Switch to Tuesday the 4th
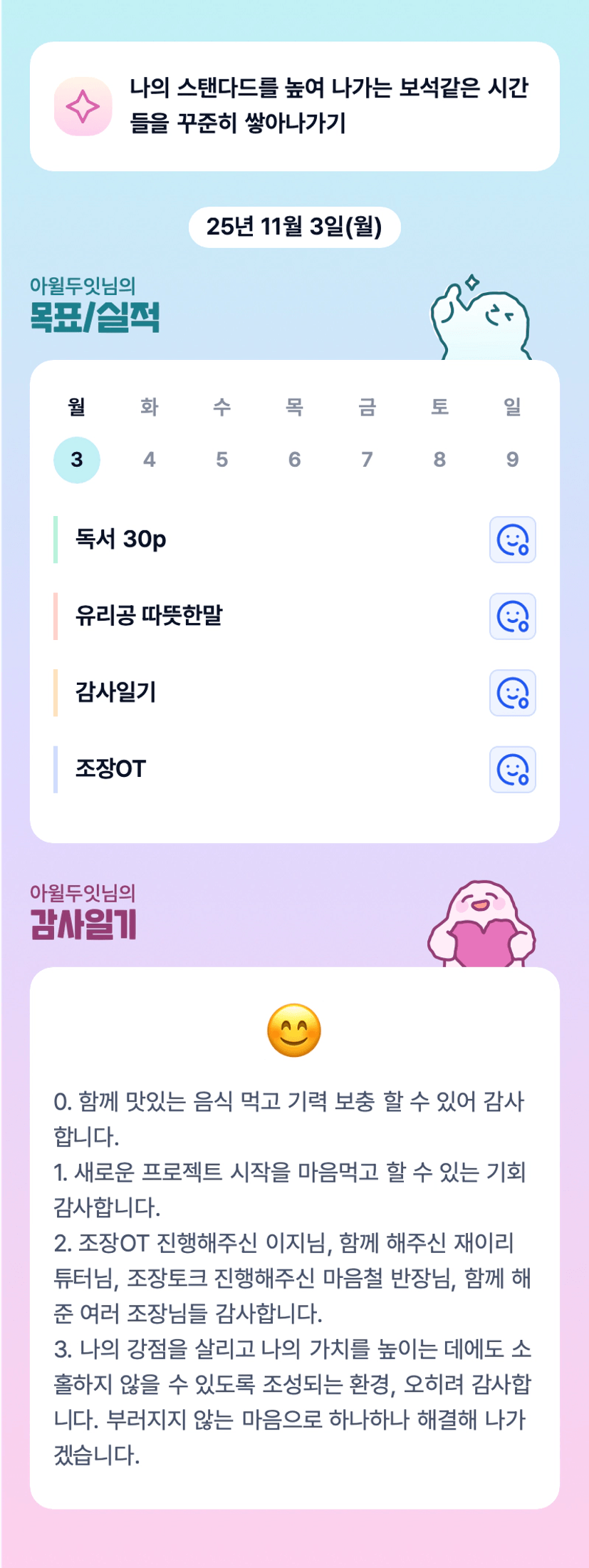The width and height of the screenshot is (589, 1568). tap(150, 460)
